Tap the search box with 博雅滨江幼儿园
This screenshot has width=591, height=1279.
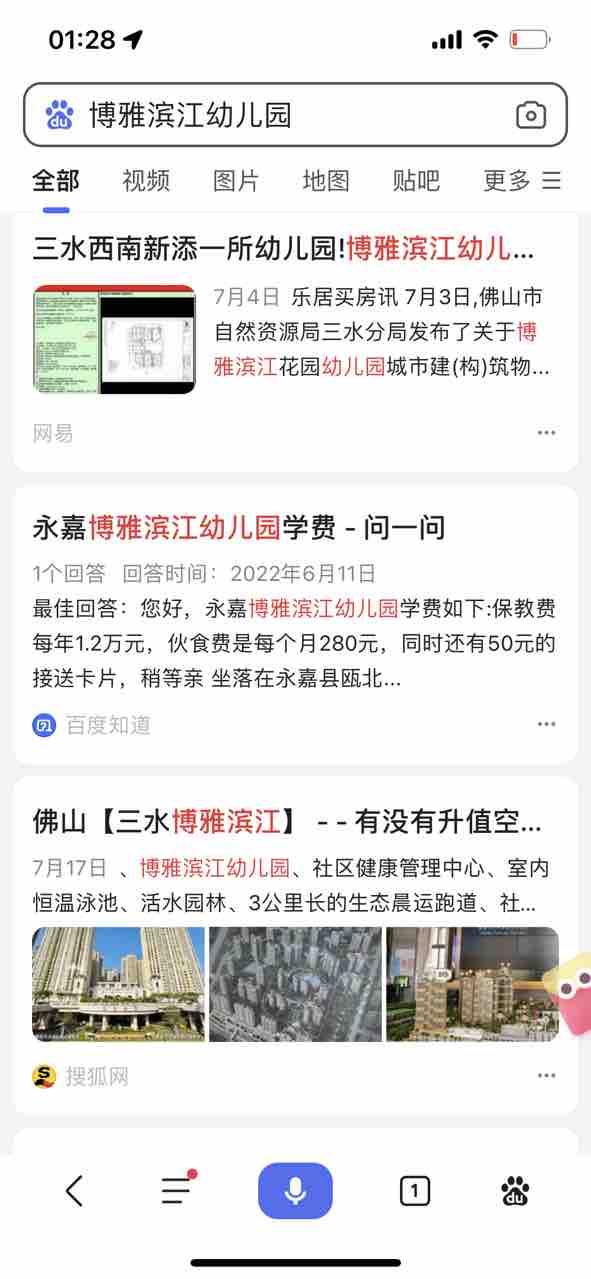pyautogui.click(x=295, y=115)
